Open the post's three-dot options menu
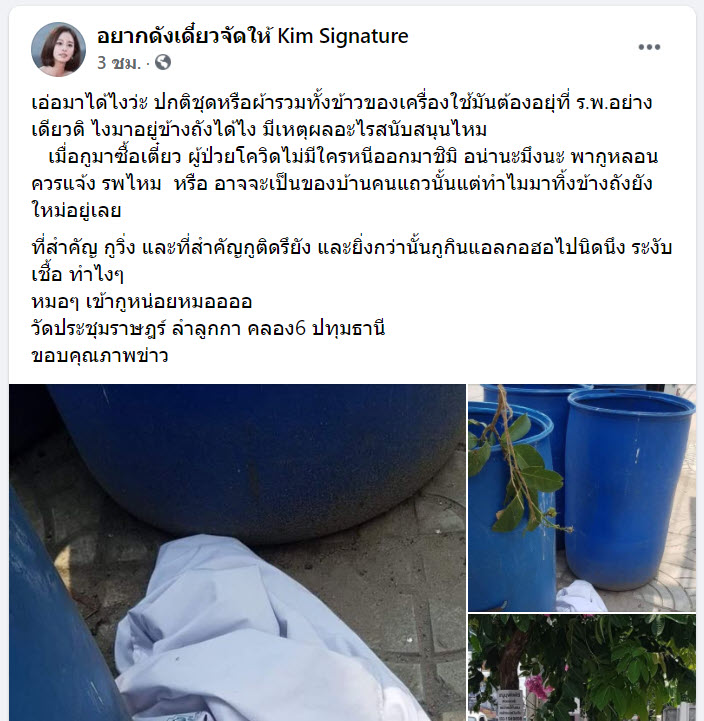The width and height of the screenshot is (704, 721). tap(650, 47)
